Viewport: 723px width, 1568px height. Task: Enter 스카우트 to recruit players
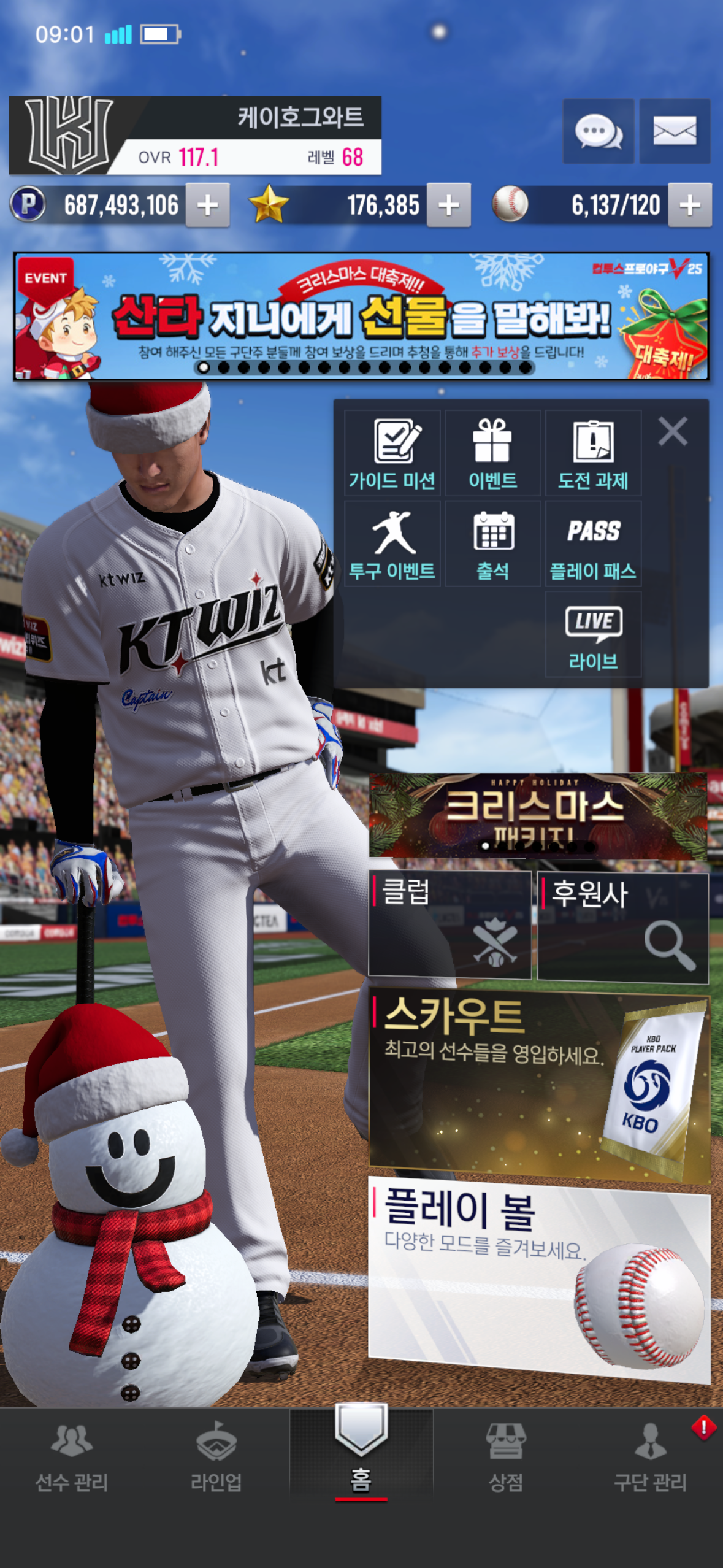[538, 1087]
